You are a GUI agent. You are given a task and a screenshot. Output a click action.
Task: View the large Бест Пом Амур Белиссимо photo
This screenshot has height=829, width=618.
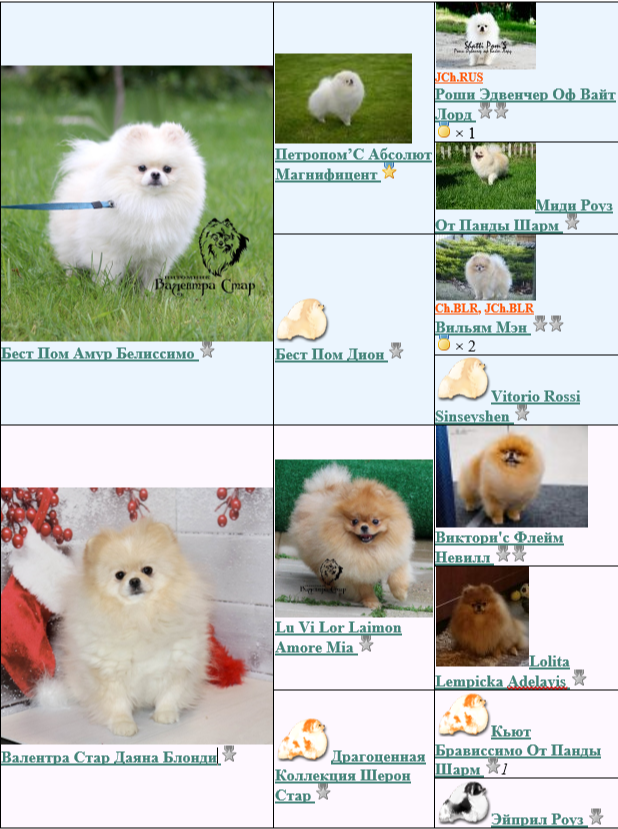point(136,204)
